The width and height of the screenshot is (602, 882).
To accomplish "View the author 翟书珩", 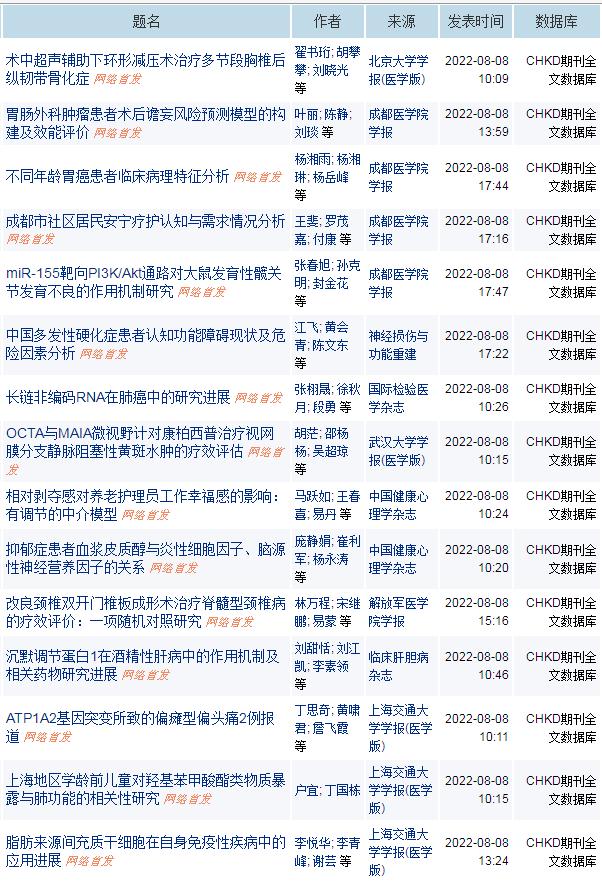I will click(x=313, y=51).
